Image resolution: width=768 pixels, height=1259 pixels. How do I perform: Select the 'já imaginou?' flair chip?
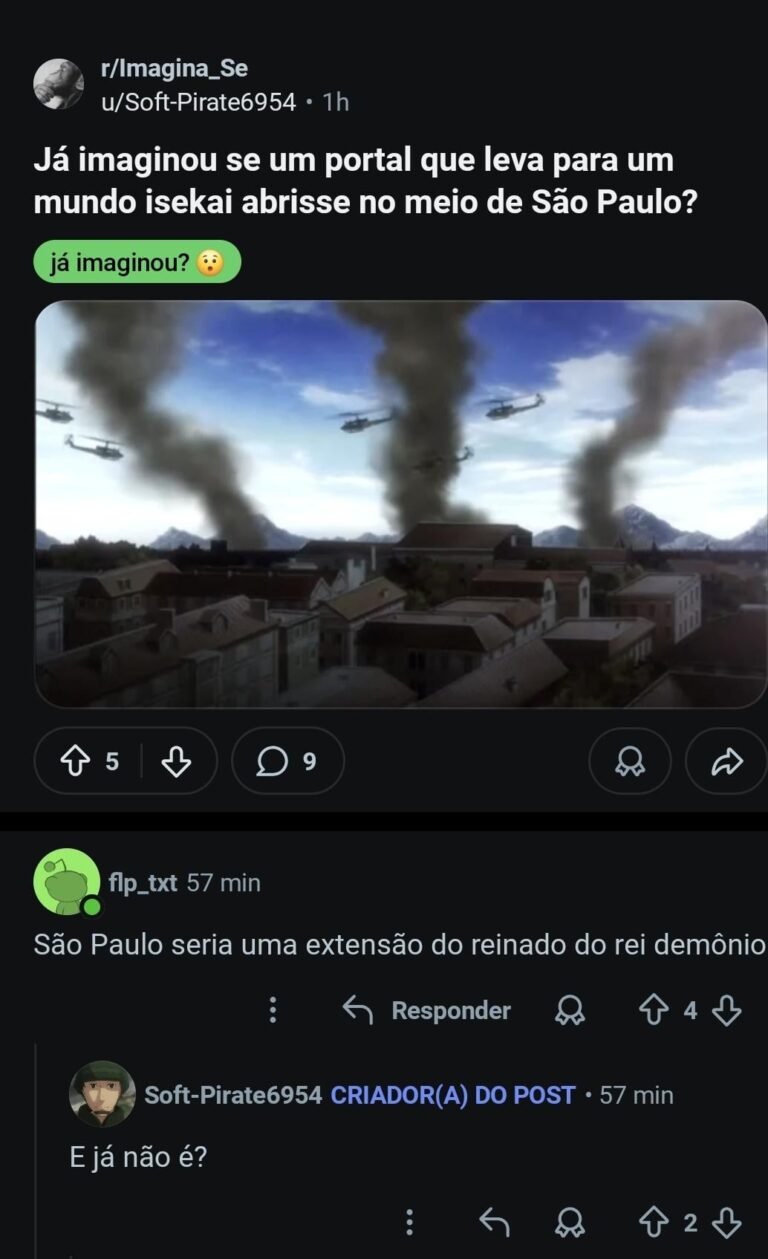click(137, 262)
